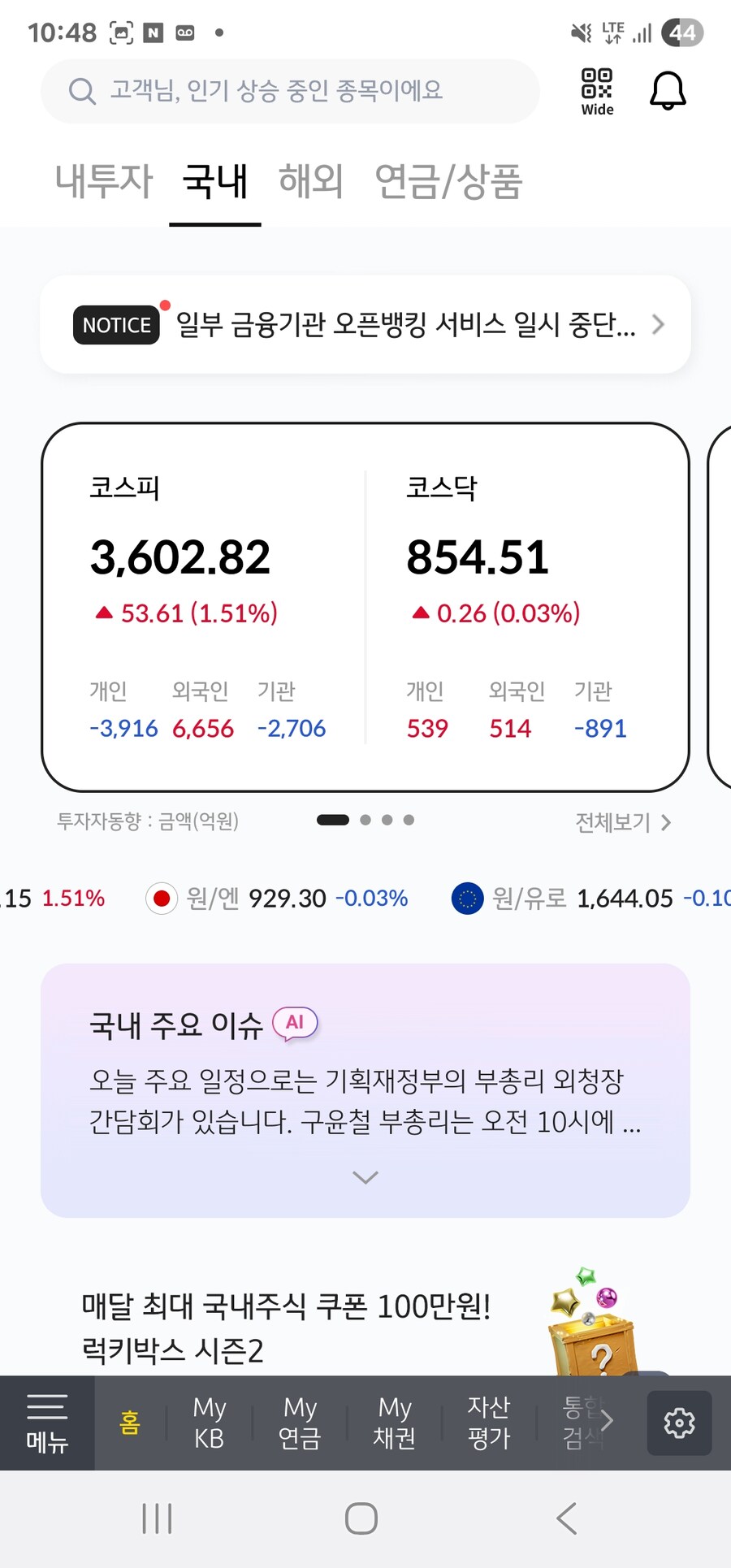Go to My KB
This screenshot has height=1568, width=731.
[x=210, y=1423]
